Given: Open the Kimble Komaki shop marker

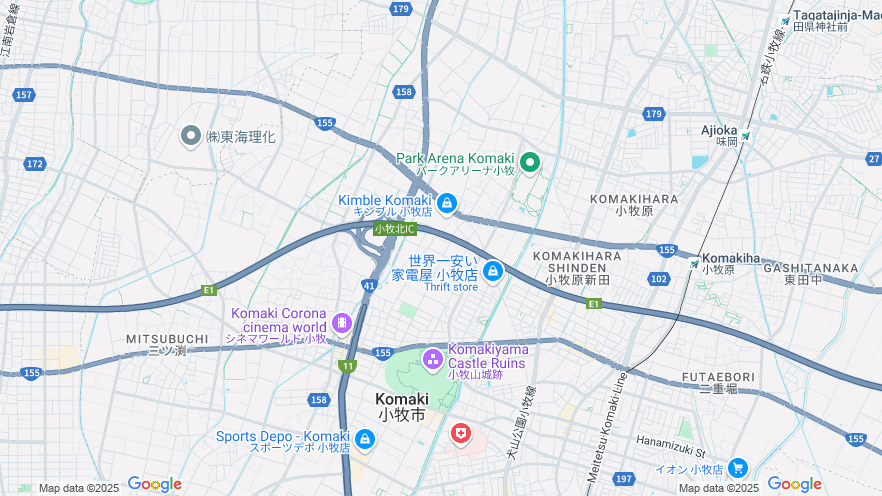Looking at the screenshot, I should click(446, 204).
